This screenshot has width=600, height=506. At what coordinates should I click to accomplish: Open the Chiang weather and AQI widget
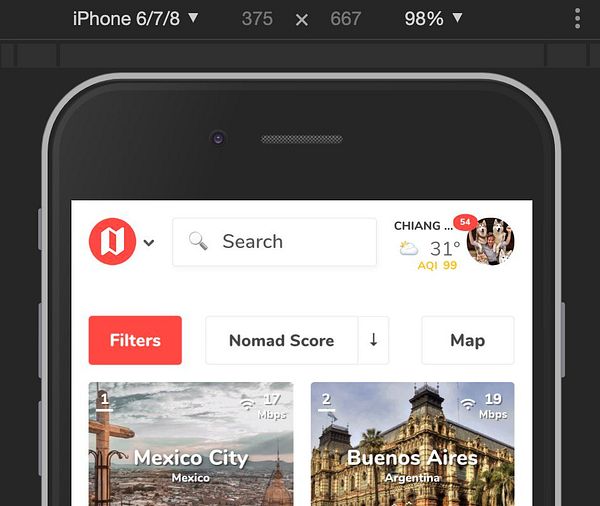[x=428, y=246]
